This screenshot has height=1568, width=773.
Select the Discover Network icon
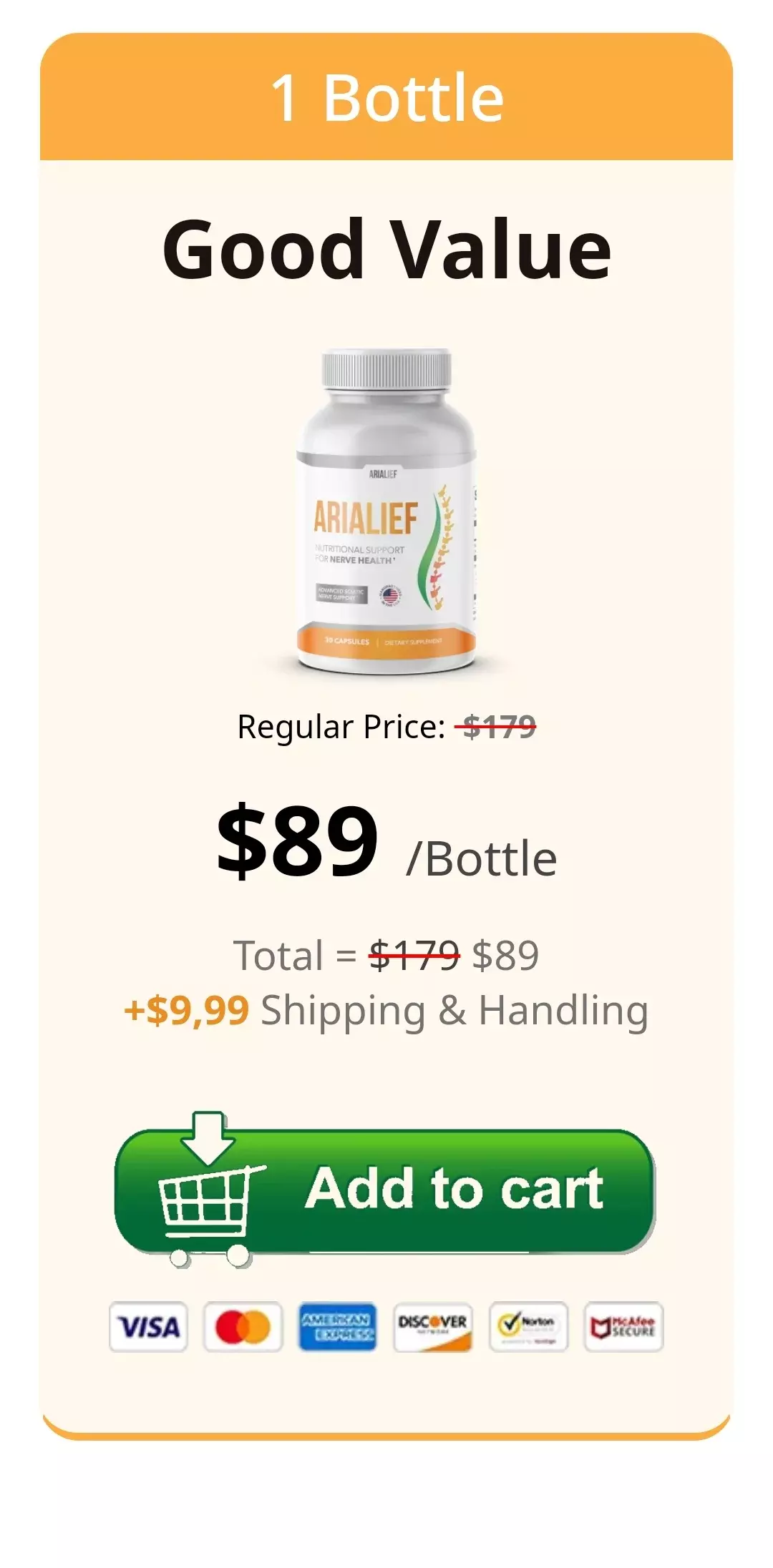tap(433, 1327)
